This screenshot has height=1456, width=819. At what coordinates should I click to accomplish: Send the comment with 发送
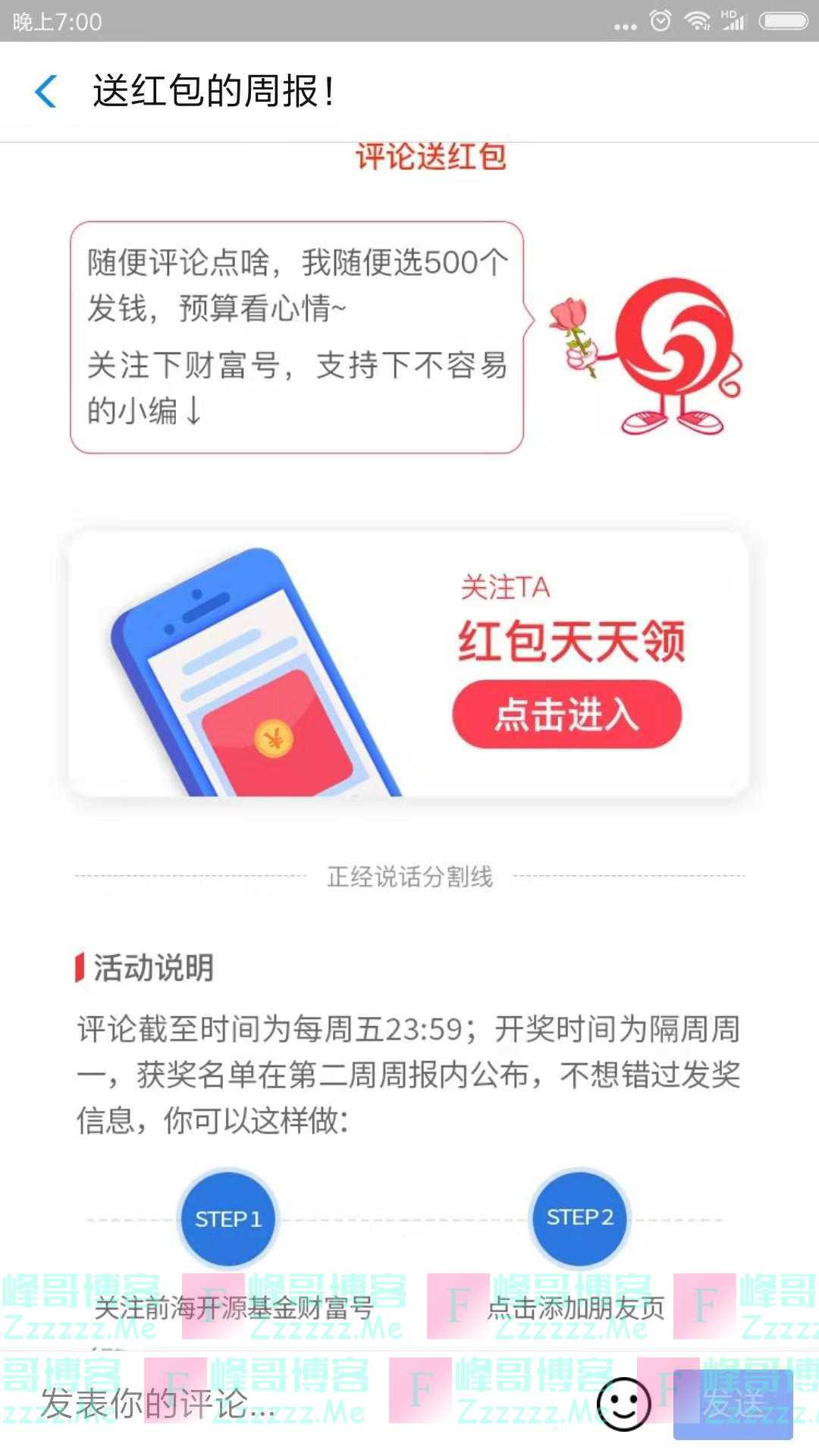pos(733,1404)
